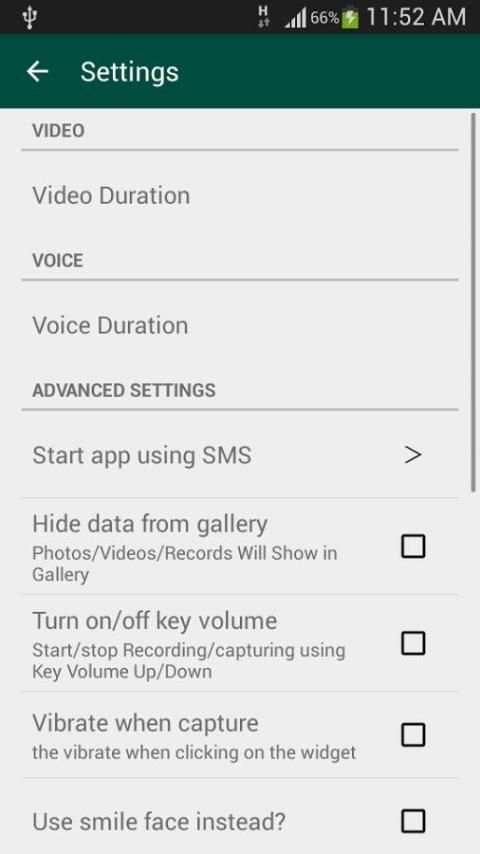This screenshot has height=854, width=480.
Task: Toggle Use smile face instead checkbox
Action: [413, 821]
